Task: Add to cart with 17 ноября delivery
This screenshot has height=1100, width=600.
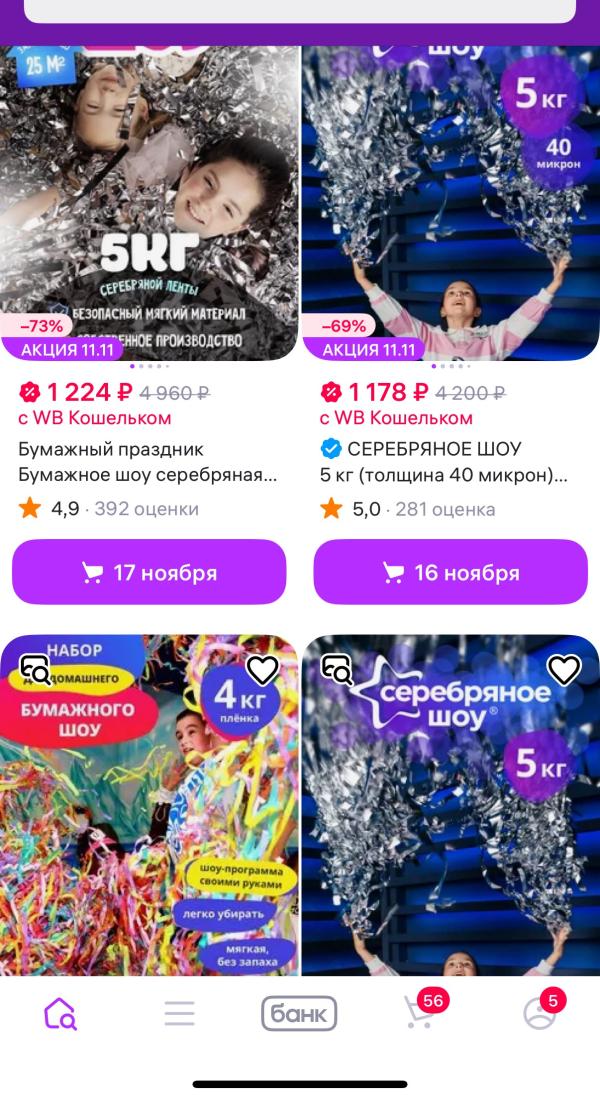Action: pyautogui.click(x=149, y=572)
